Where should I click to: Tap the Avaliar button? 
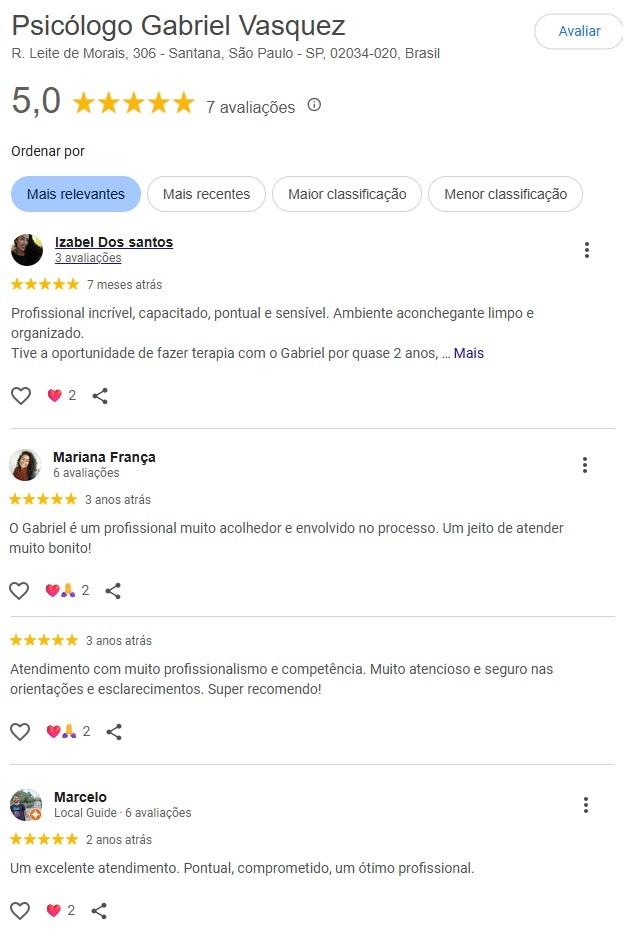pyautogui.click(x=579, y=31)
